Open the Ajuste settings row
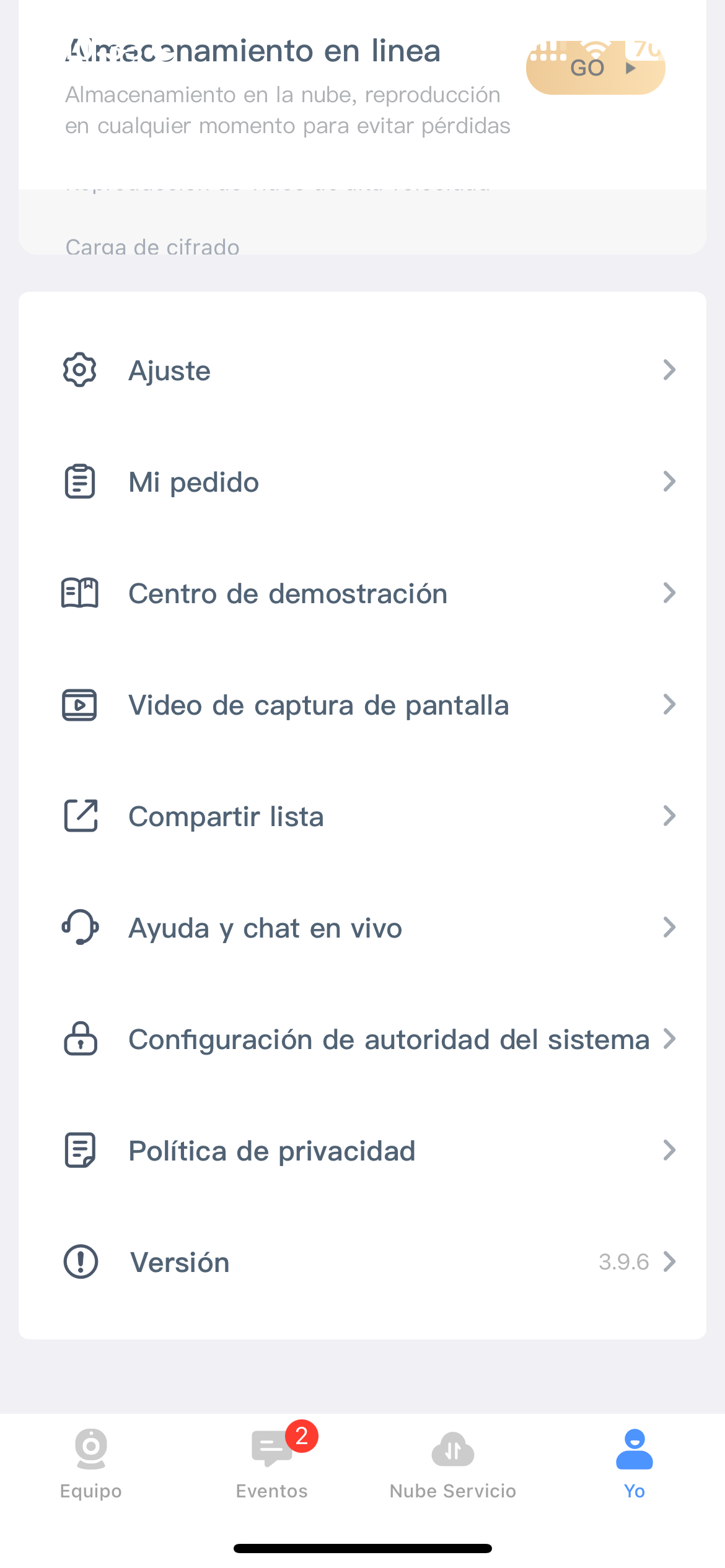 (x=362, y=370)
